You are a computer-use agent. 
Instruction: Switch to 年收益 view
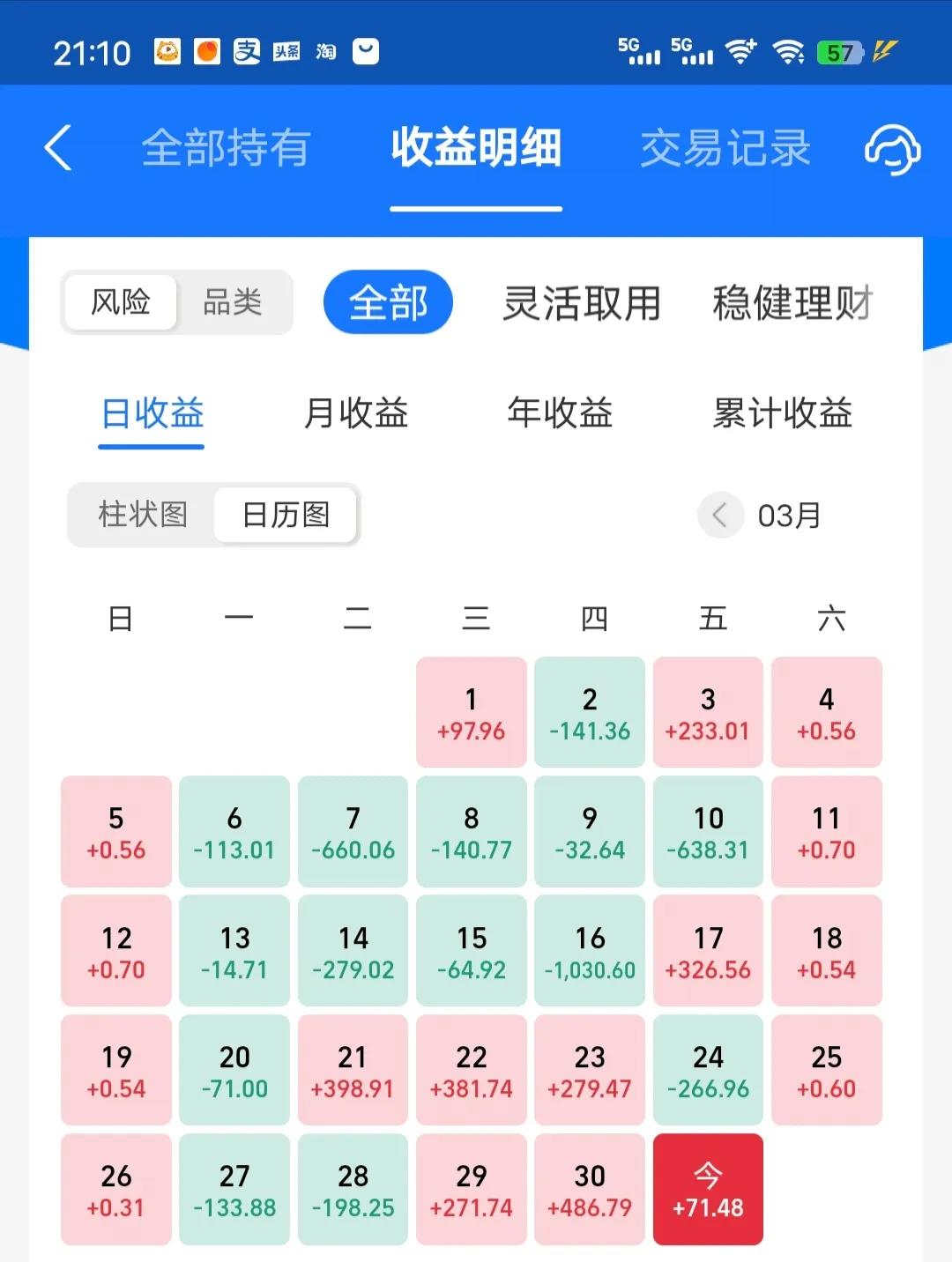point(560,413)
